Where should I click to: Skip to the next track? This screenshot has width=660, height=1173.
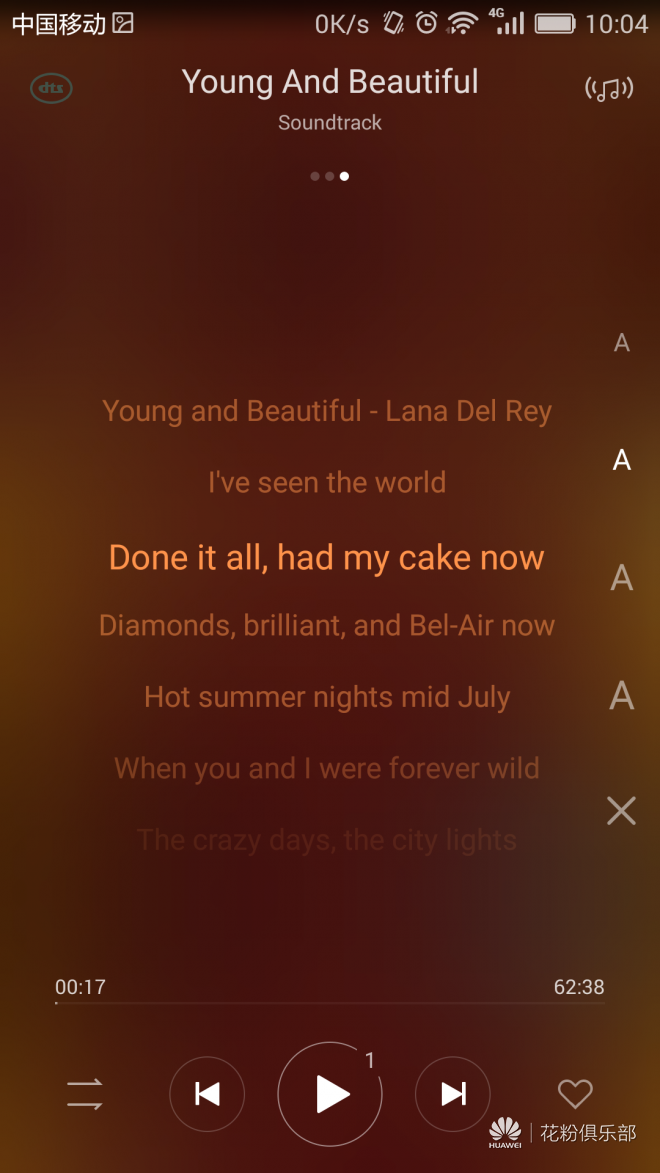453,1094
